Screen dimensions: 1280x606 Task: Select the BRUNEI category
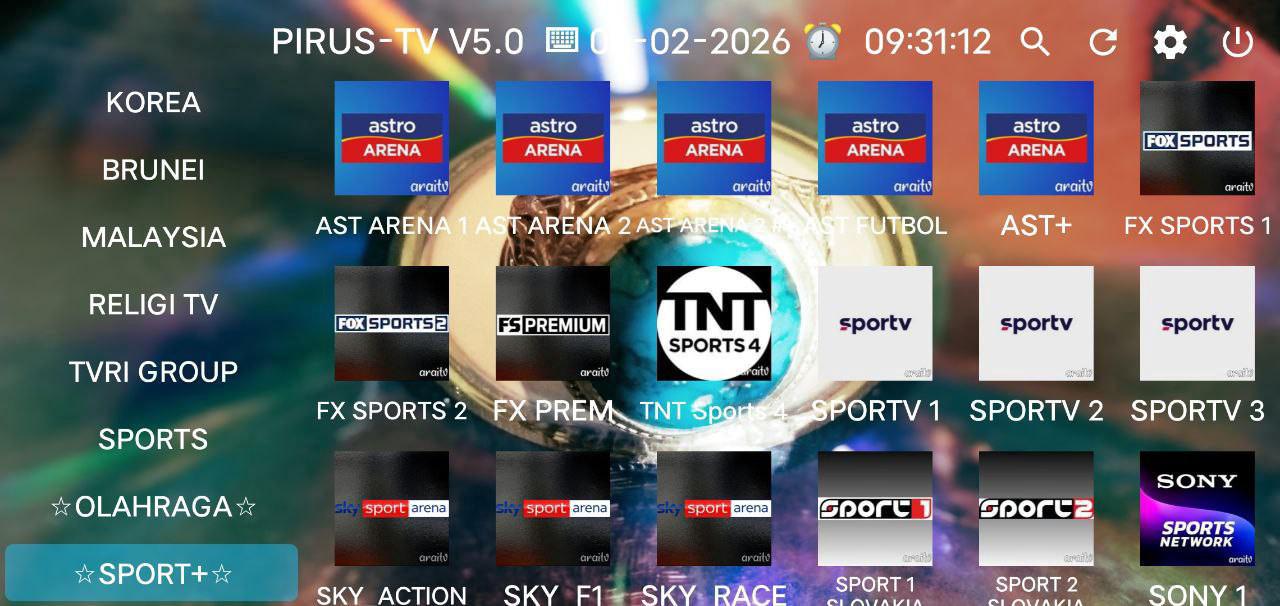(153, 169)
